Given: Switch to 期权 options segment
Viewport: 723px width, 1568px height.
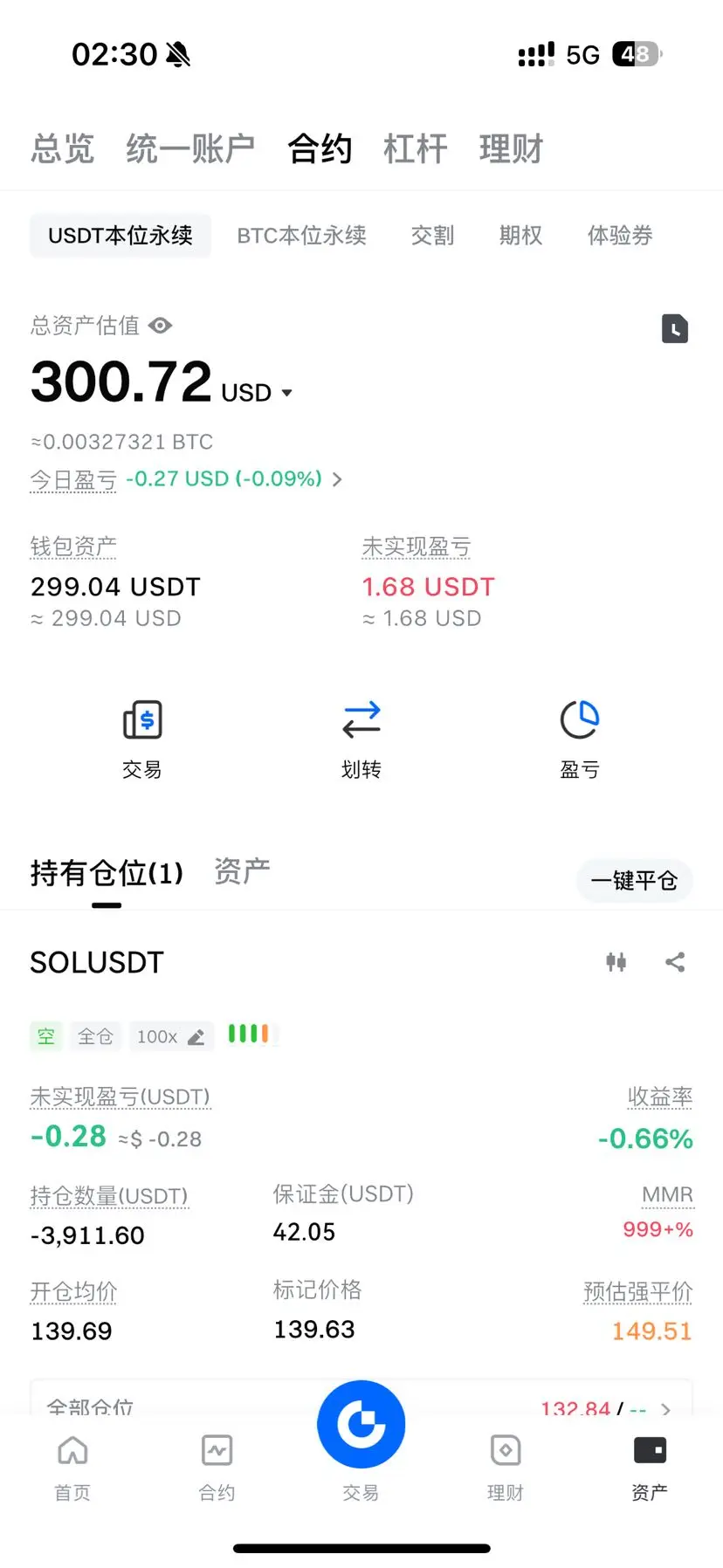Looking at the screenshot, I should point(520,236).
